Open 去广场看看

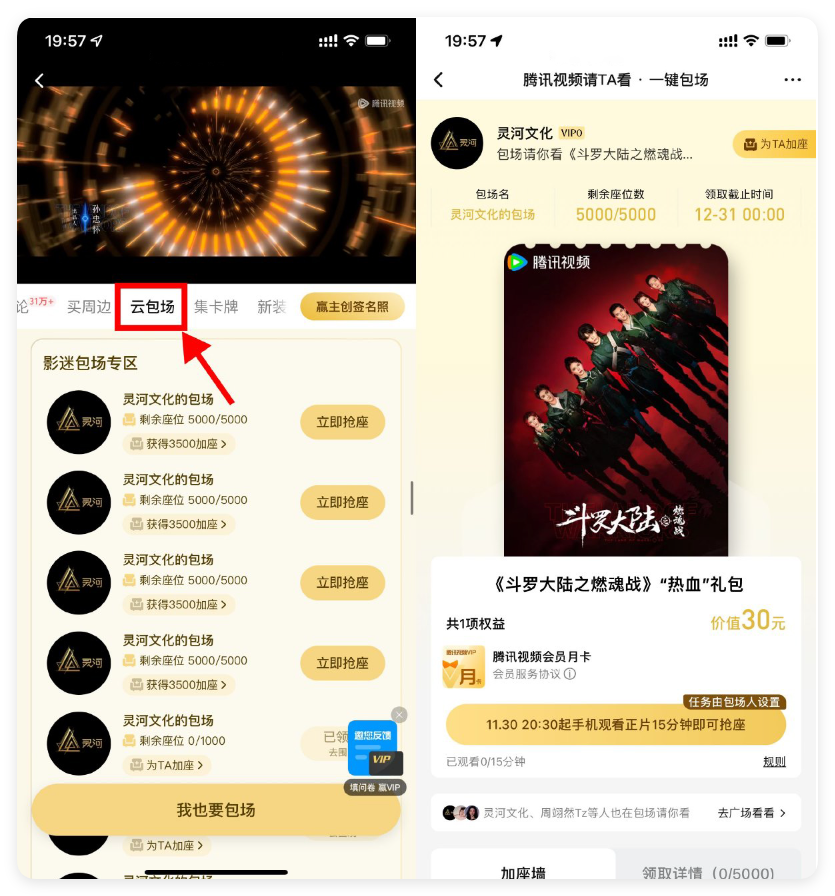coord(751,813)
